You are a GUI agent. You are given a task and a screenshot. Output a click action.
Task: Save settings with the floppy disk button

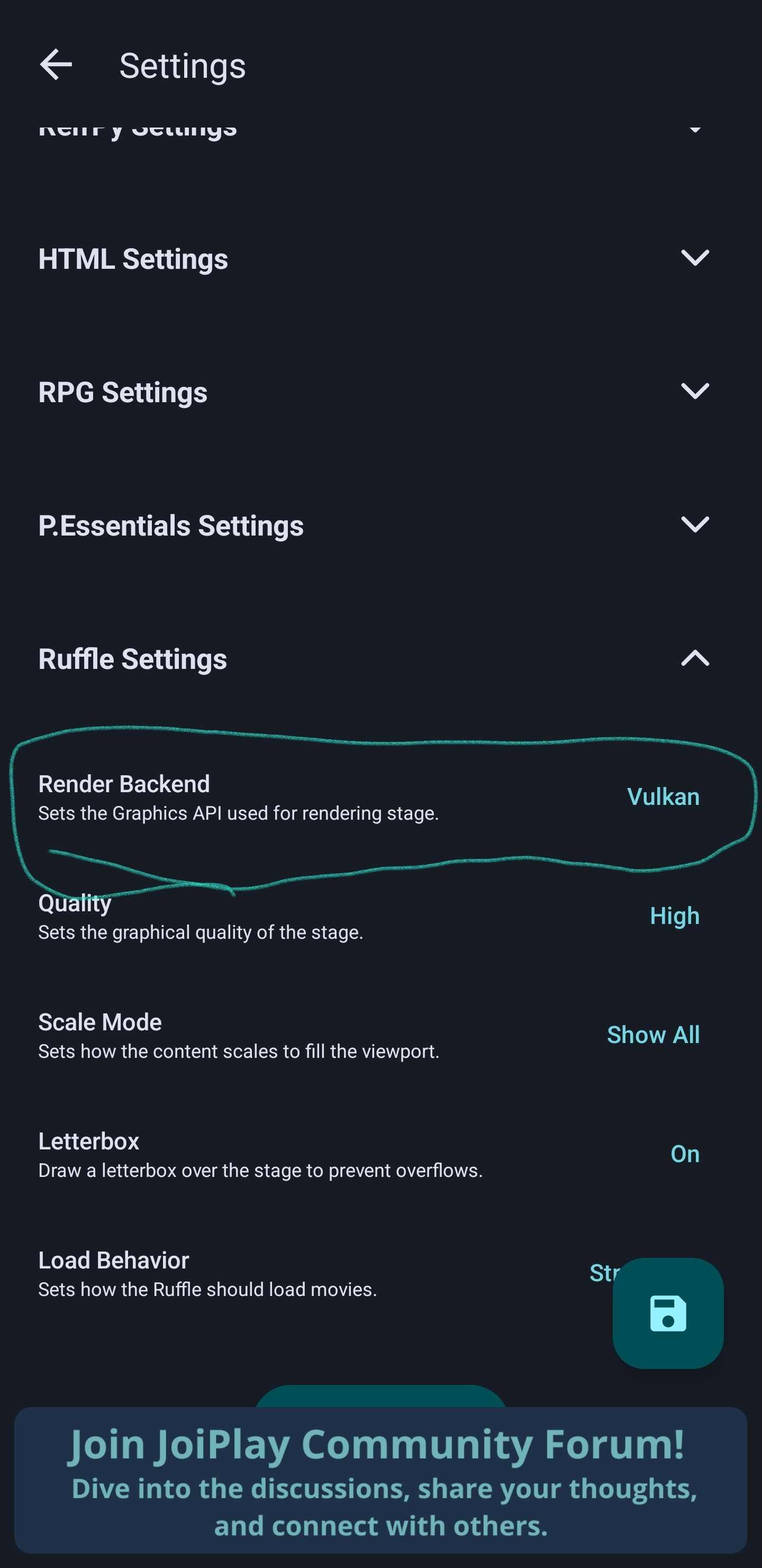pyautogui.click(x=668, y=1313)
